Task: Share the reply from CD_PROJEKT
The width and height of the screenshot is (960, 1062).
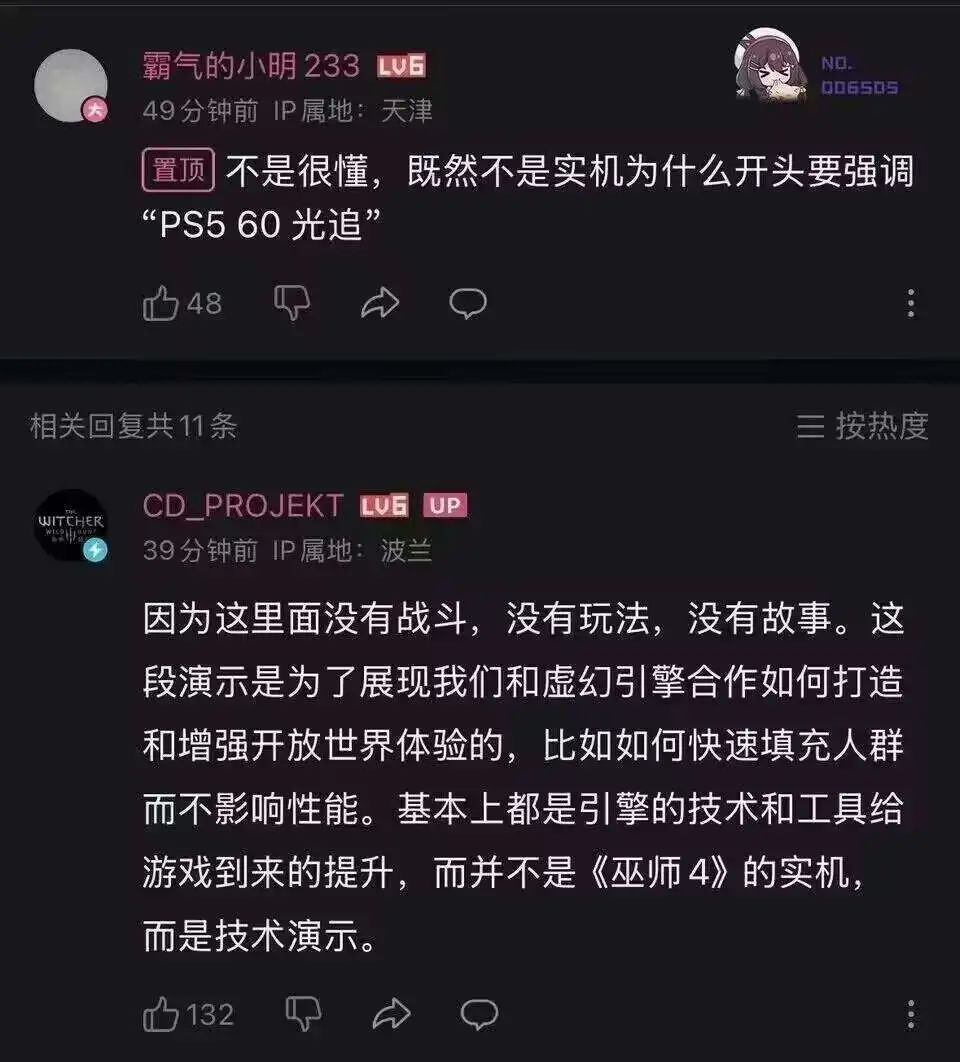Action: click(x=391, y=1014)
